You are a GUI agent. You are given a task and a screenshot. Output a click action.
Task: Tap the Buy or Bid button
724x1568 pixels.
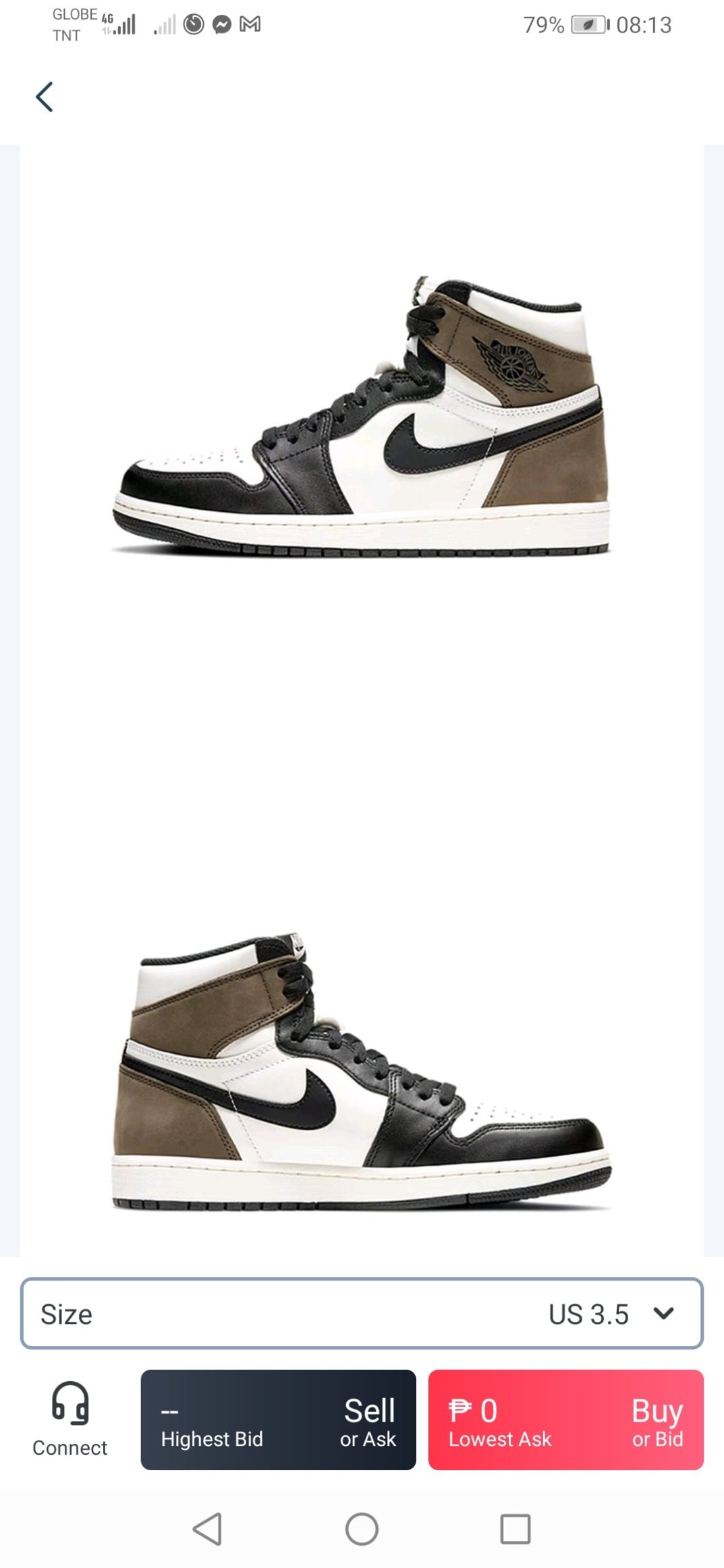tap(565, 1419)
